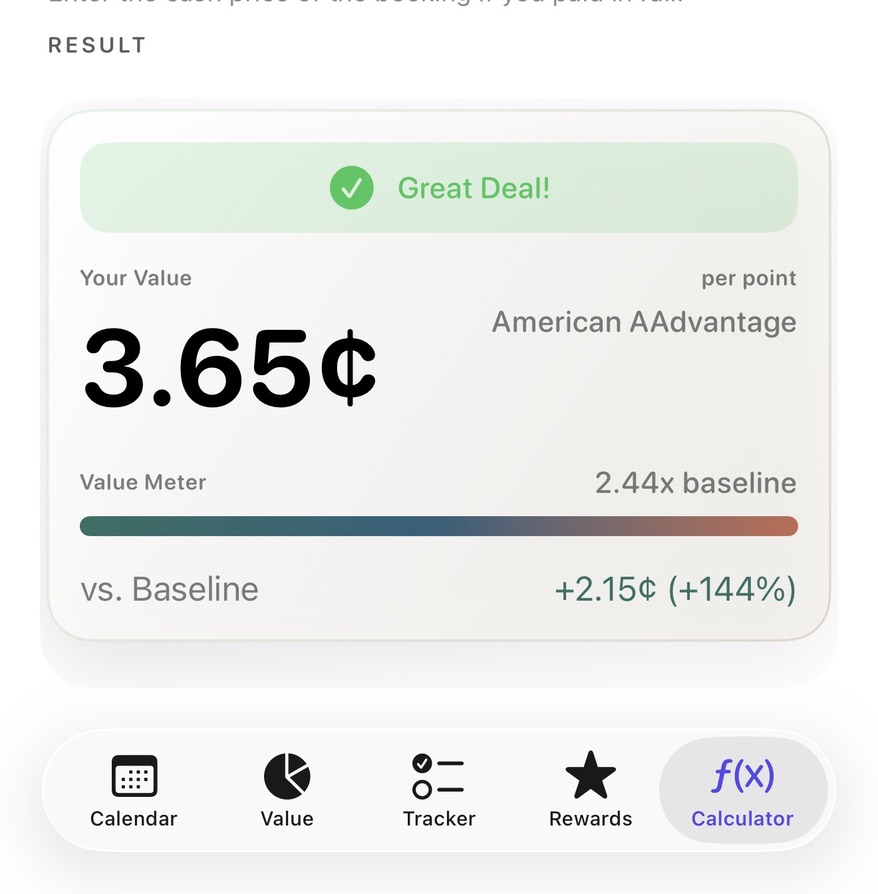Screen dimensions: 878x894
Task: Switch to the Calendar tab
Action: click(133, 790)
